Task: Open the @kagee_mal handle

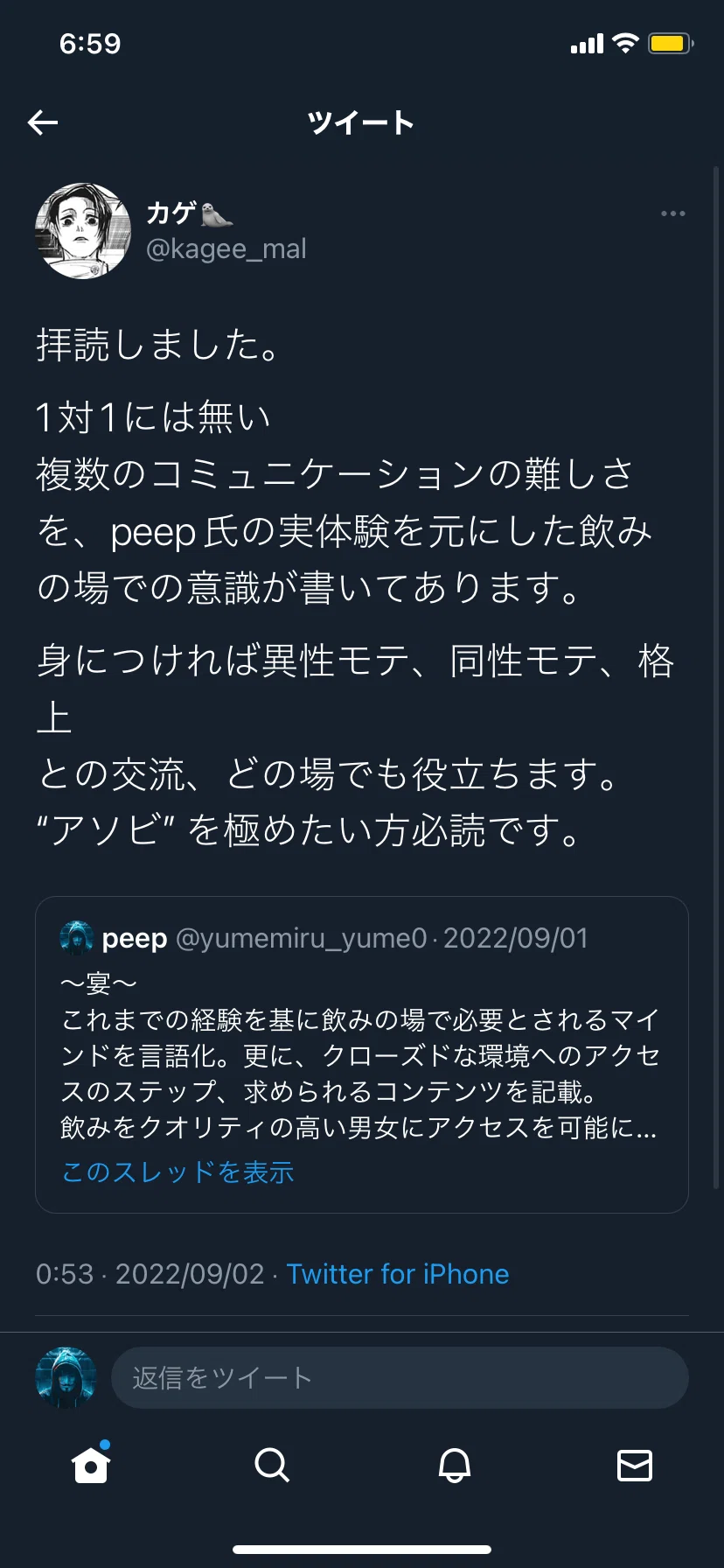Action: (x=226, y=249)
